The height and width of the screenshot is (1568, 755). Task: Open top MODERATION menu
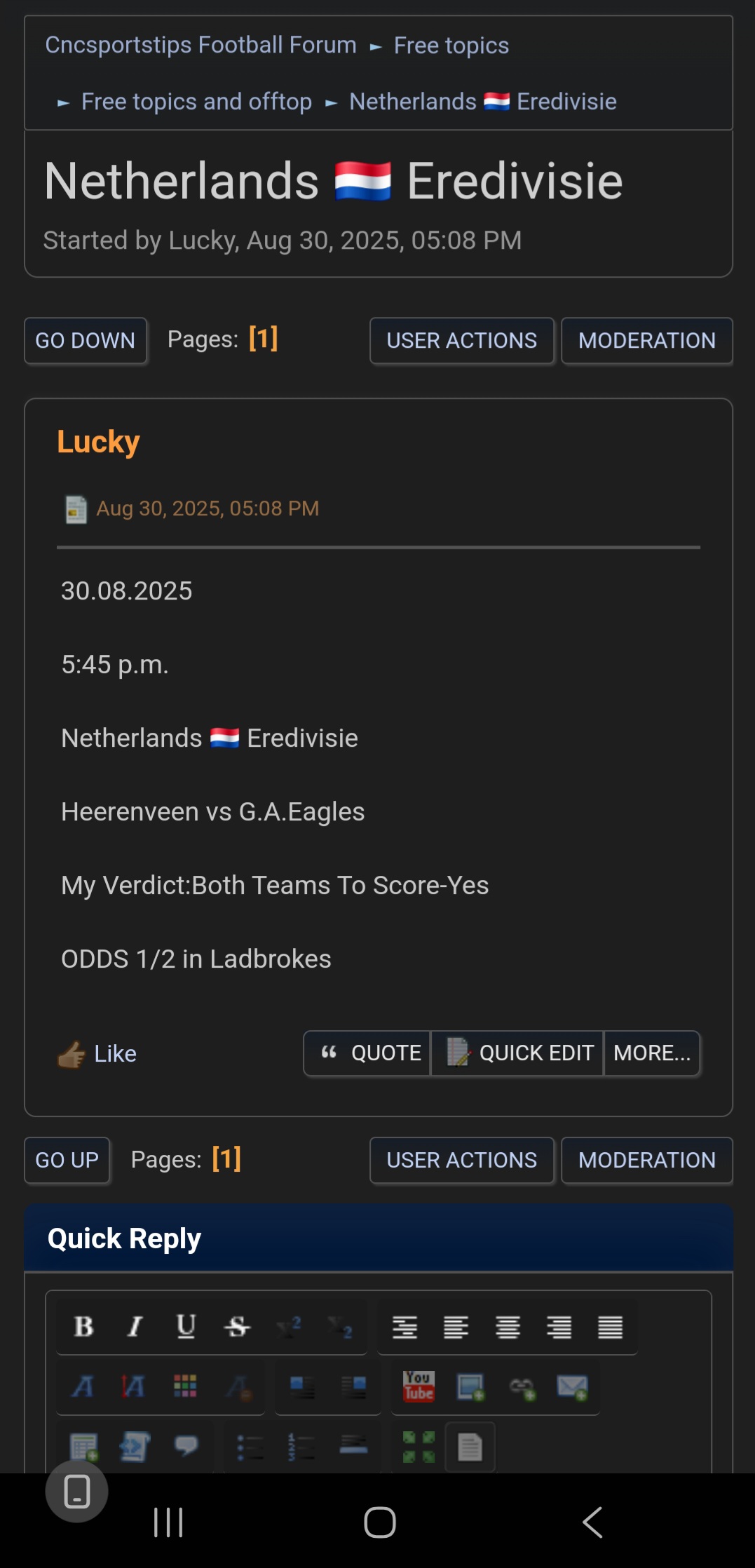[x=646, y=341]
